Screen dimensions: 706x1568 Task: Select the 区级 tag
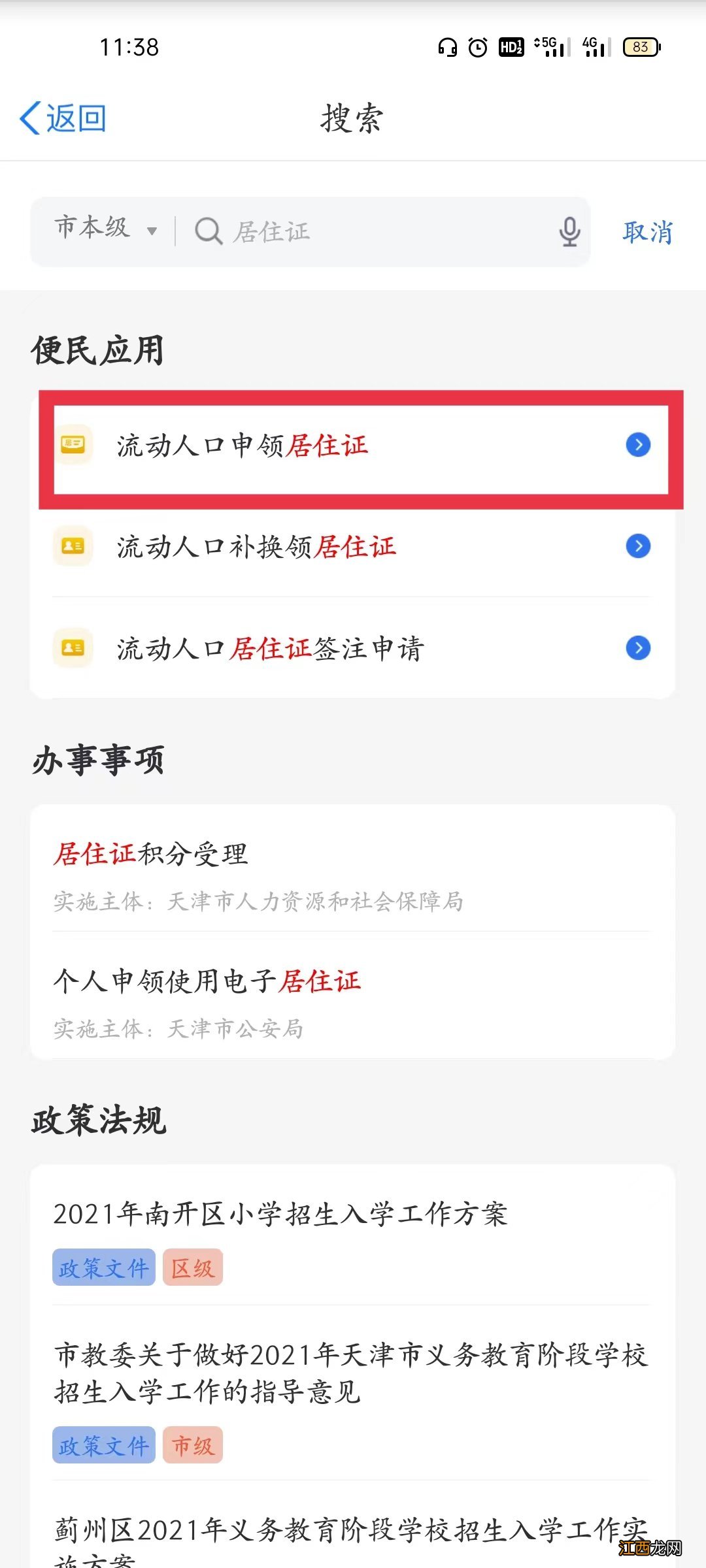click(193, 1268)
